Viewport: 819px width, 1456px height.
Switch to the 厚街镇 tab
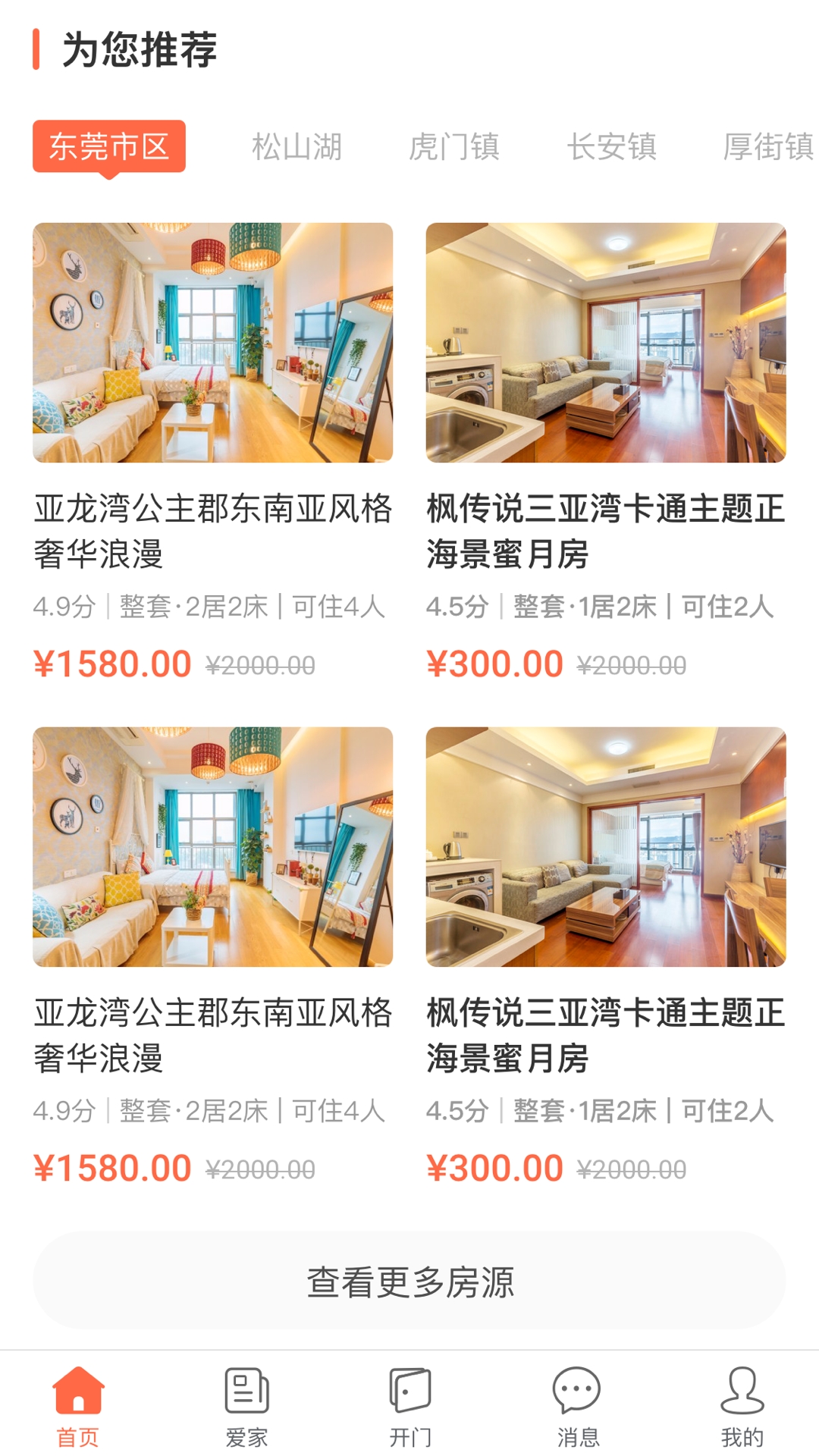[x=767, y=146]
